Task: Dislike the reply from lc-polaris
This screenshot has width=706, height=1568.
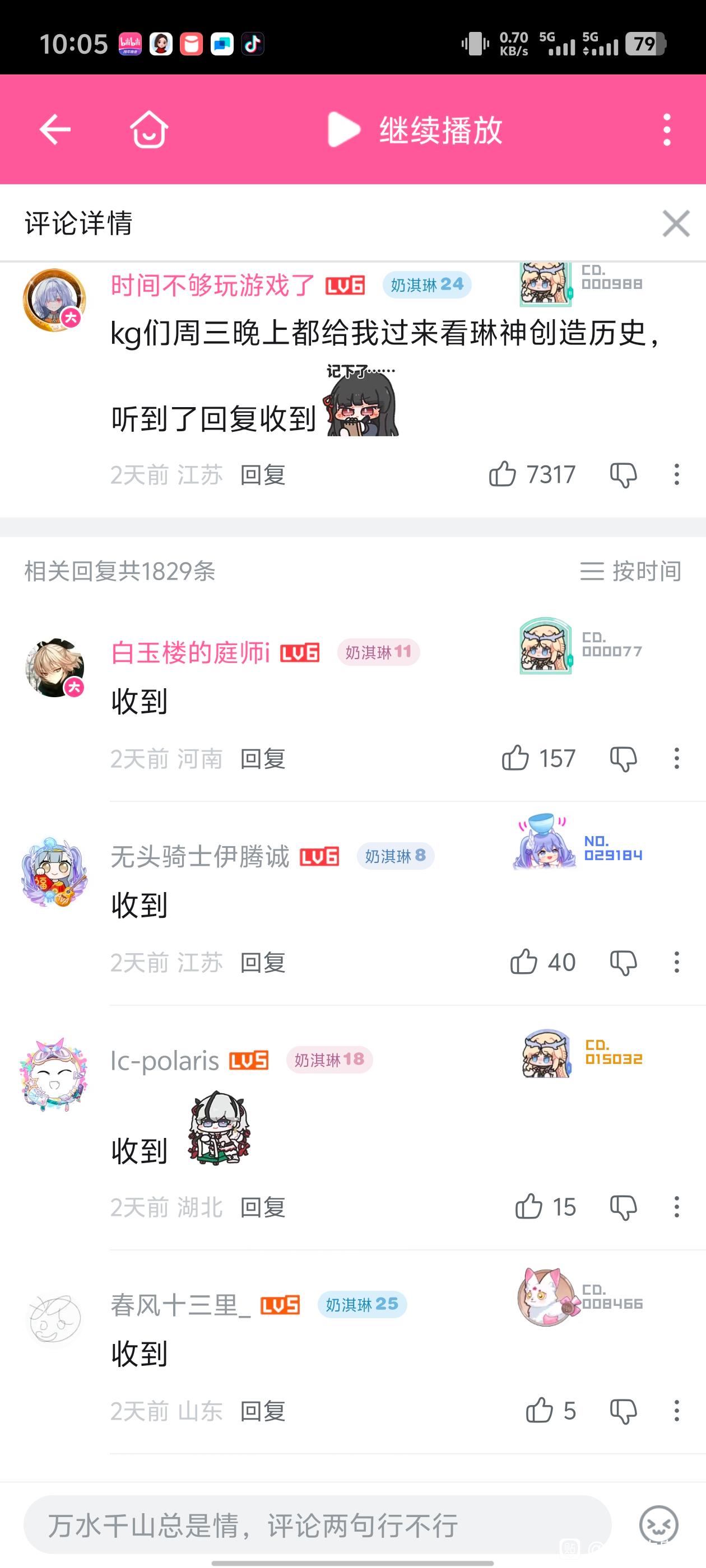Action: [623, 1207]
